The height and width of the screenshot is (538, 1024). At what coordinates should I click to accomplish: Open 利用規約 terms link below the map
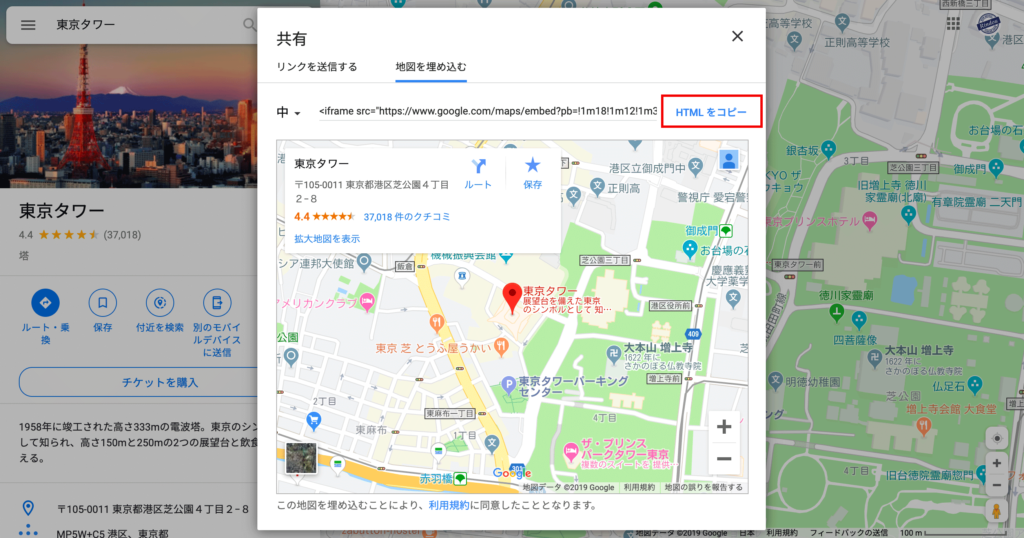pos(447,506)
